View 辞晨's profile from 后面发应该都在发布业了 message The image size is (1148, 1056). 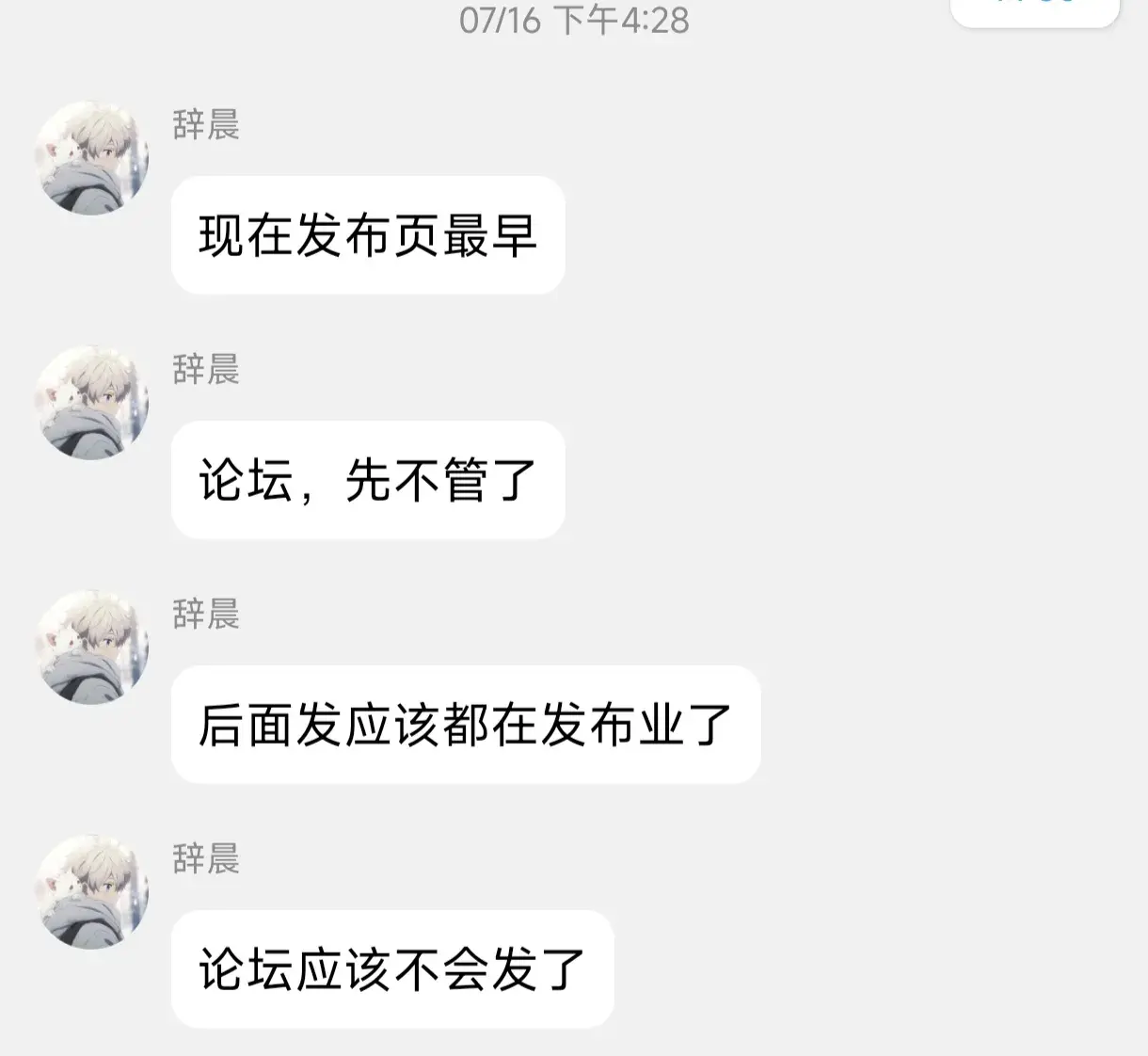[92, 648]
